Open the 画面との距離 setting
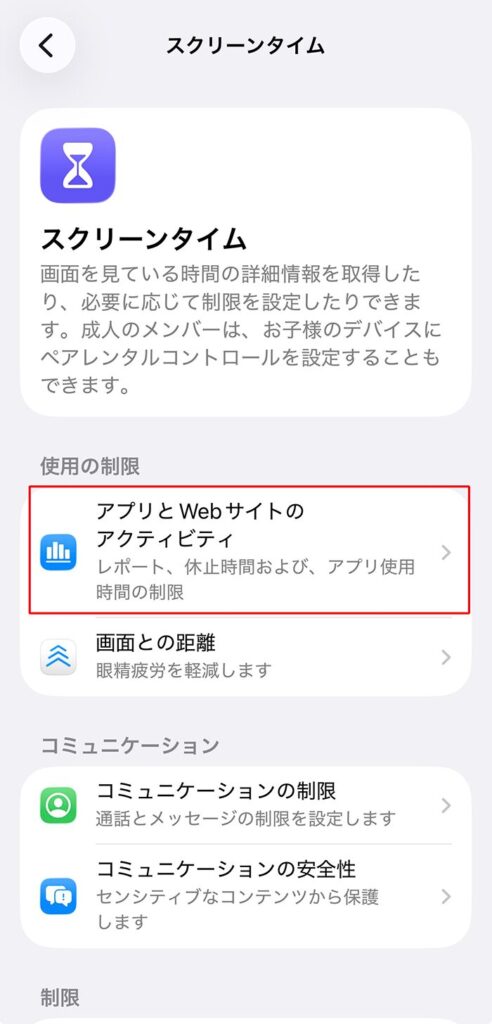 click(246, 656)
